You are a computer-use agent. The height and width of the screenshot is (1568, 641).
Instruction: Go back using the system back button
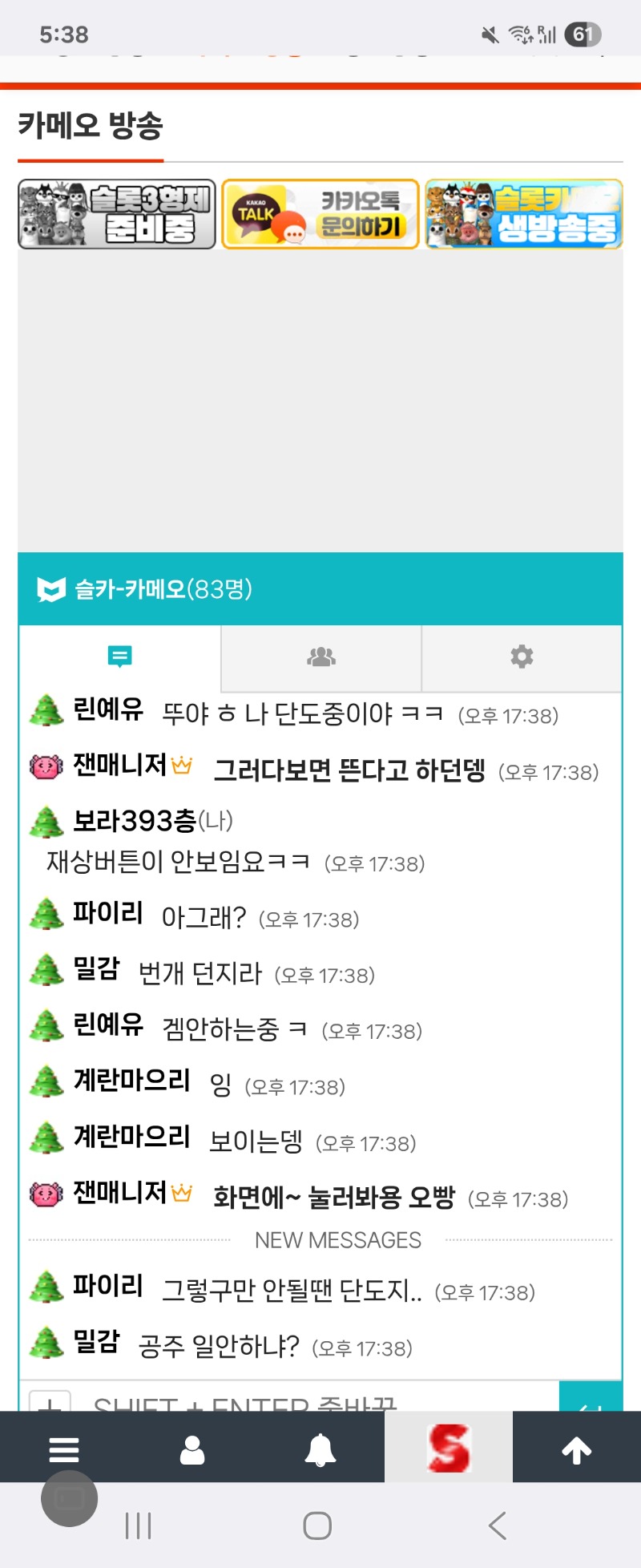coord(498,1526)
